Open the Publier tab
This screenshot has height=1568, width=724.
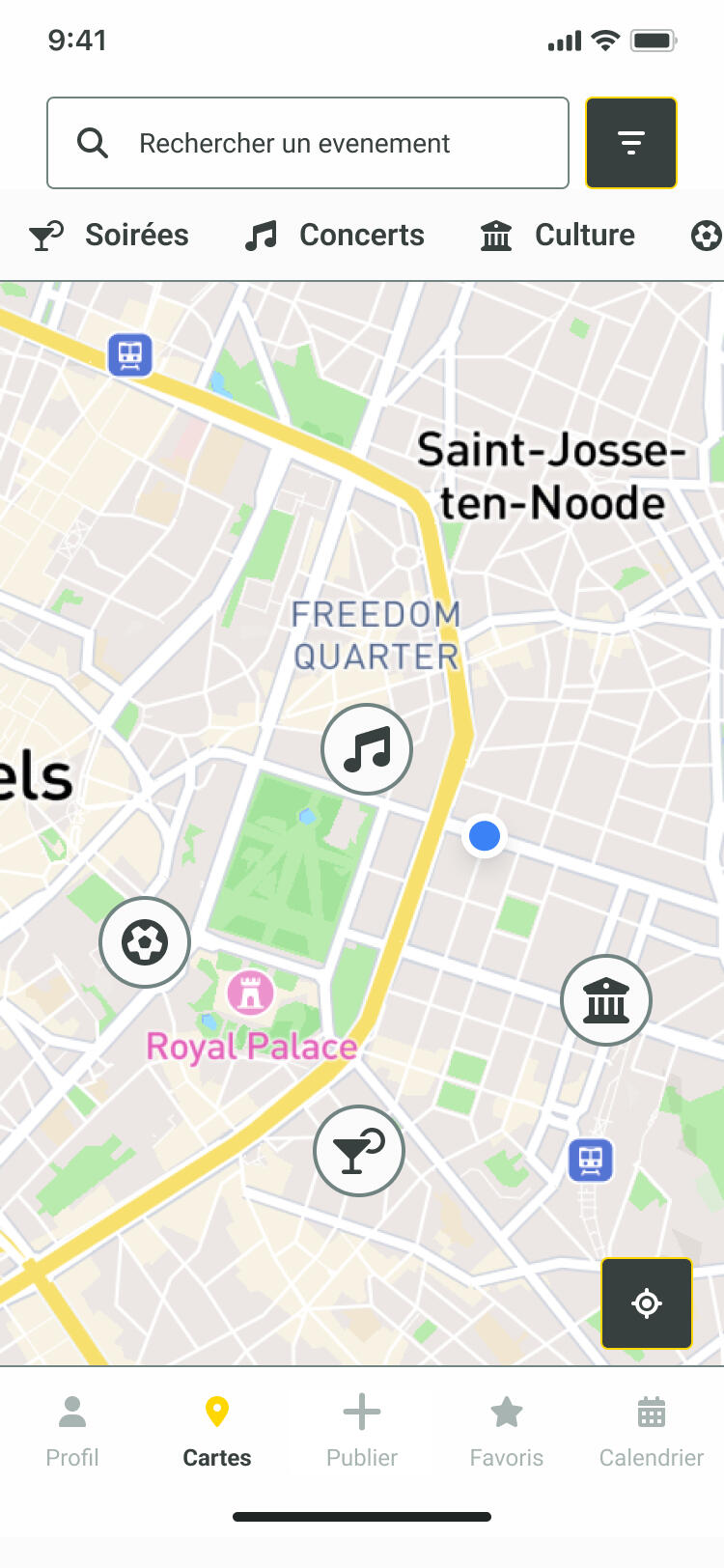coord(362,1433)
